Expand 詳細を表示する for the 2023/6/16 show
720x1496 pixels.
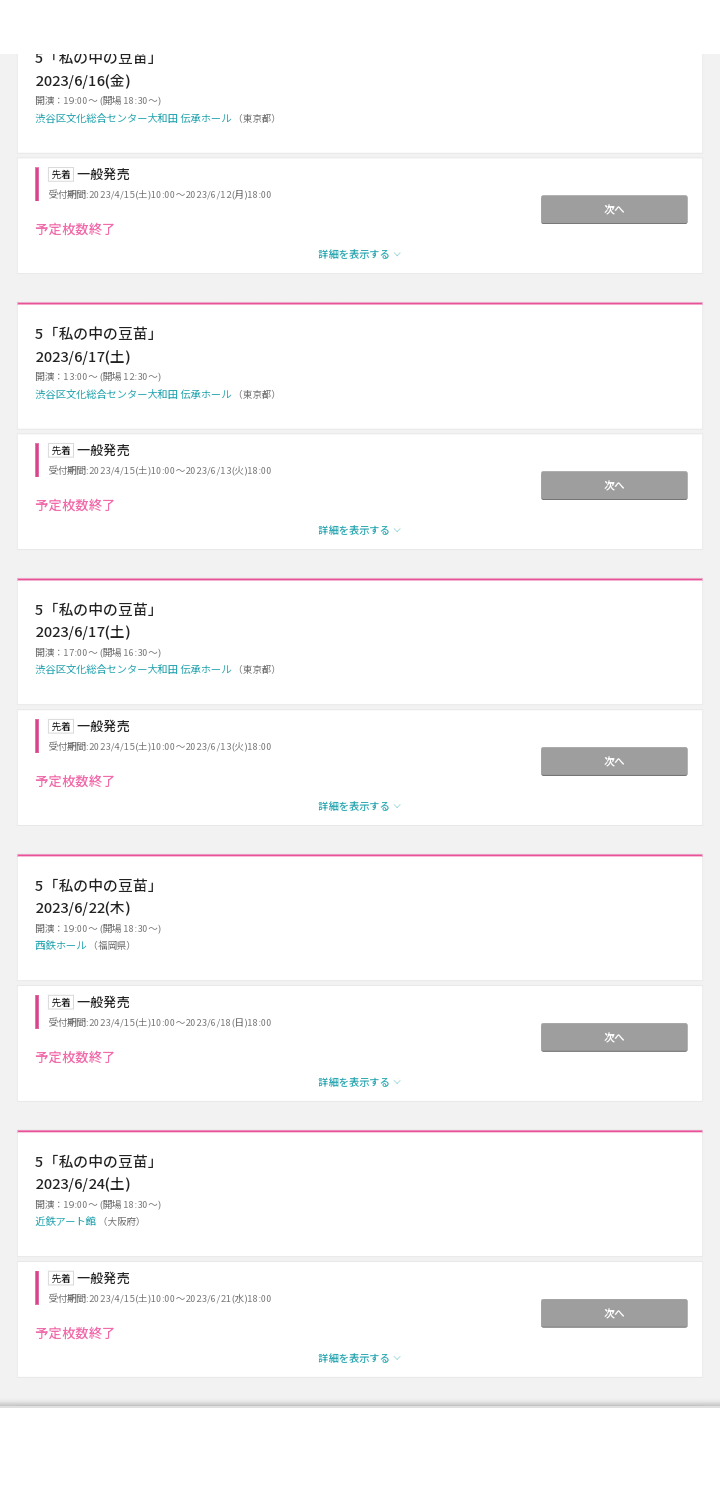[x=360, y=254]
